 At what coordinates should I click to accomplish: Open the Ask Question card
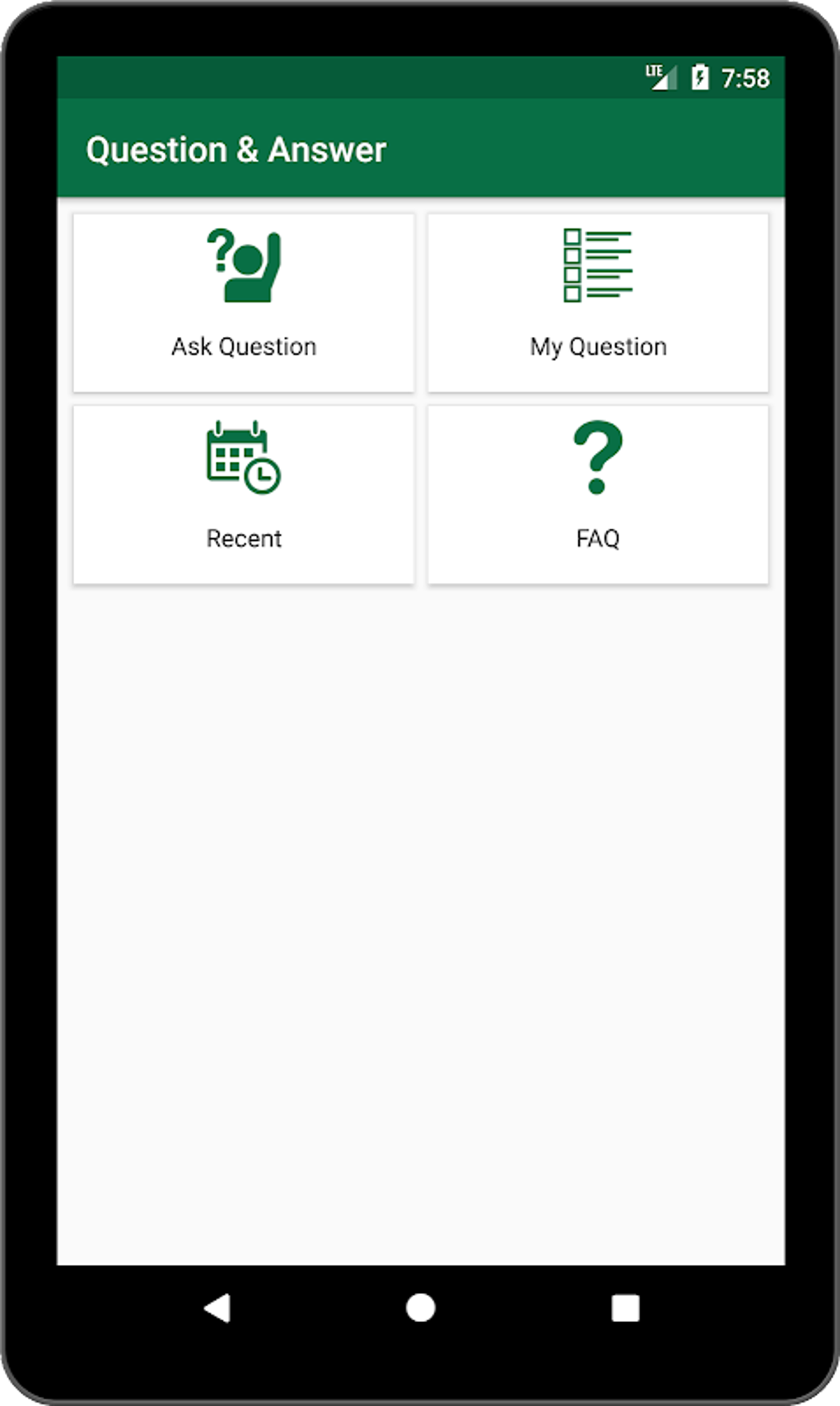(x=244, y=303)
